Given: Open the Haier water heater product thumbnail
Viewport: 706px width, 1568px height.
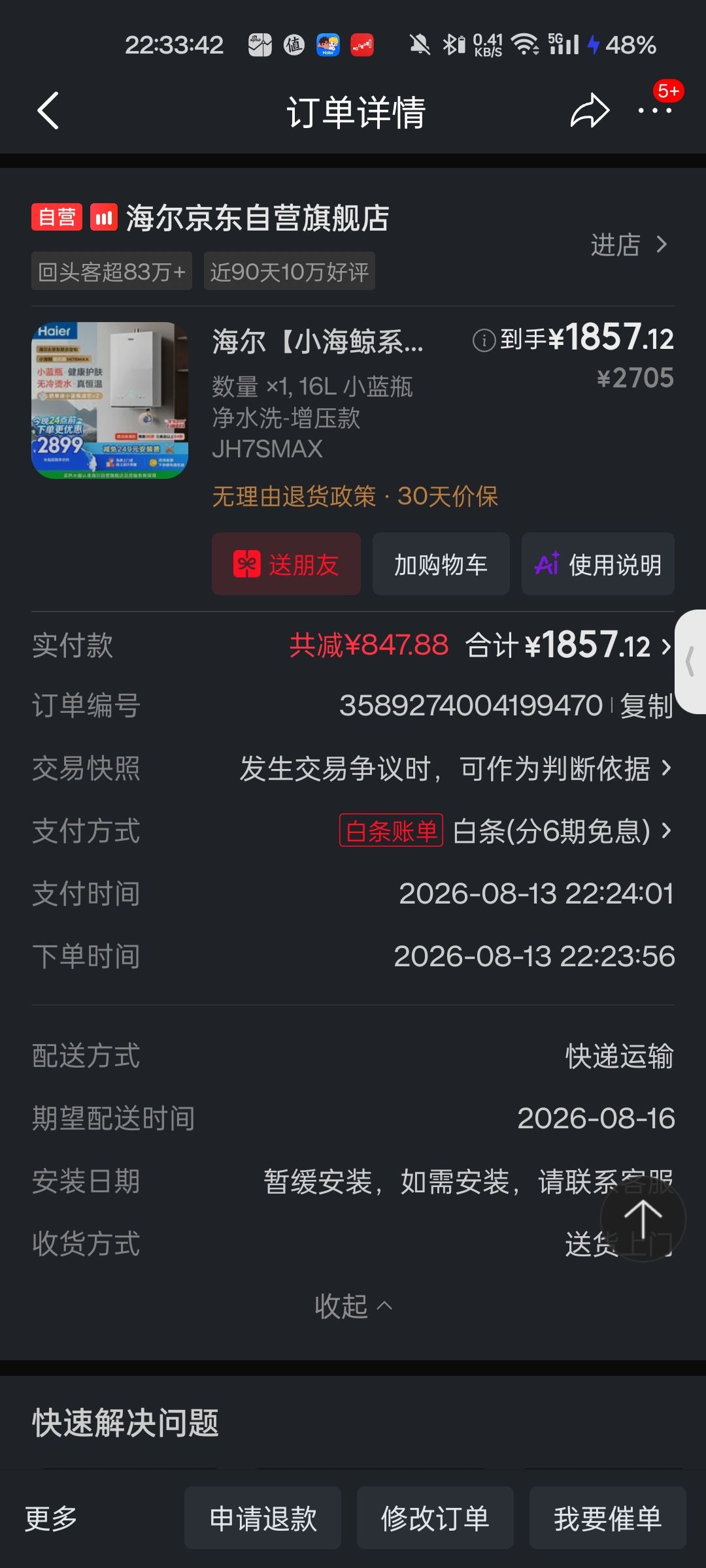Looking at the screenshot, I should click(x=110, y=400).
